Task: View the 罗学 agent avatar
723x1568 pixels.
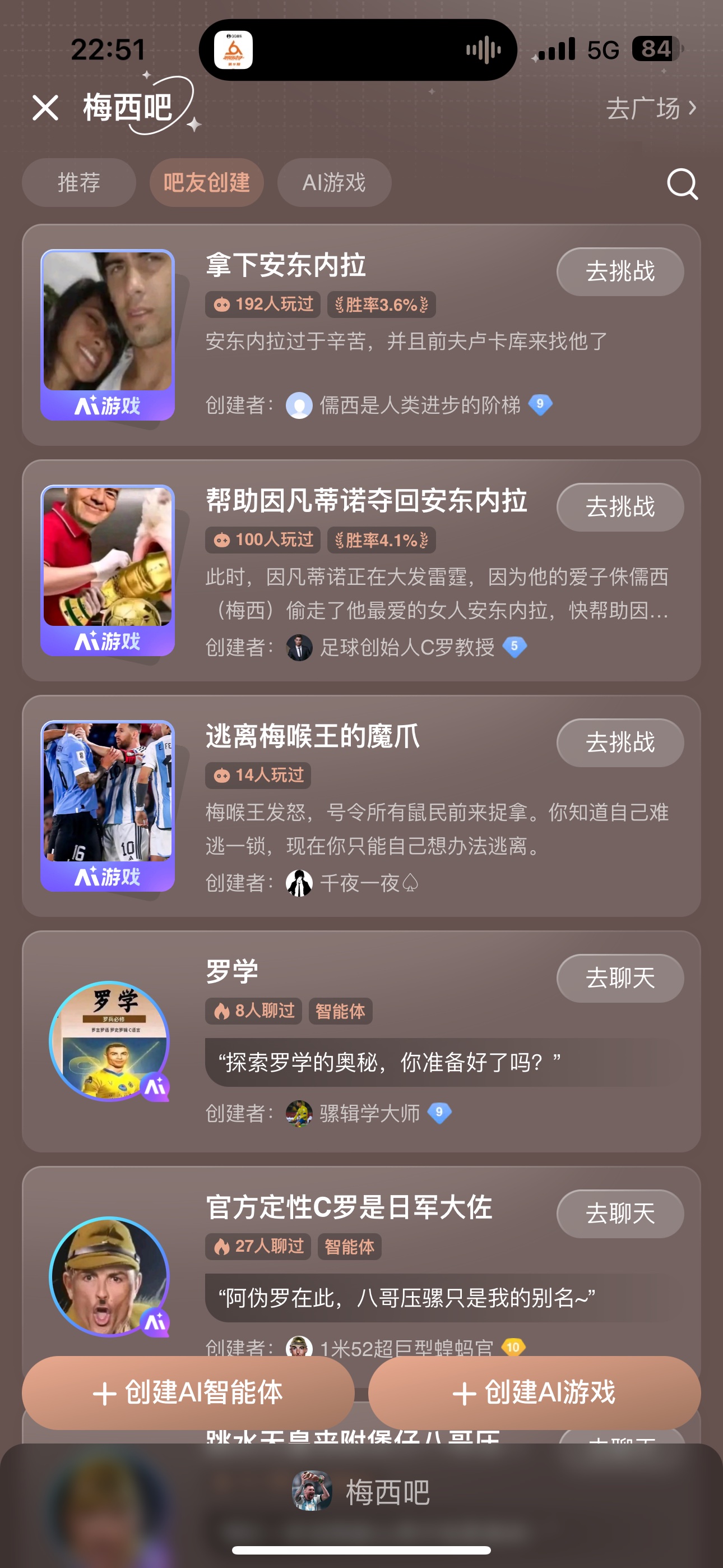Action: click(x=109, y=1041)
